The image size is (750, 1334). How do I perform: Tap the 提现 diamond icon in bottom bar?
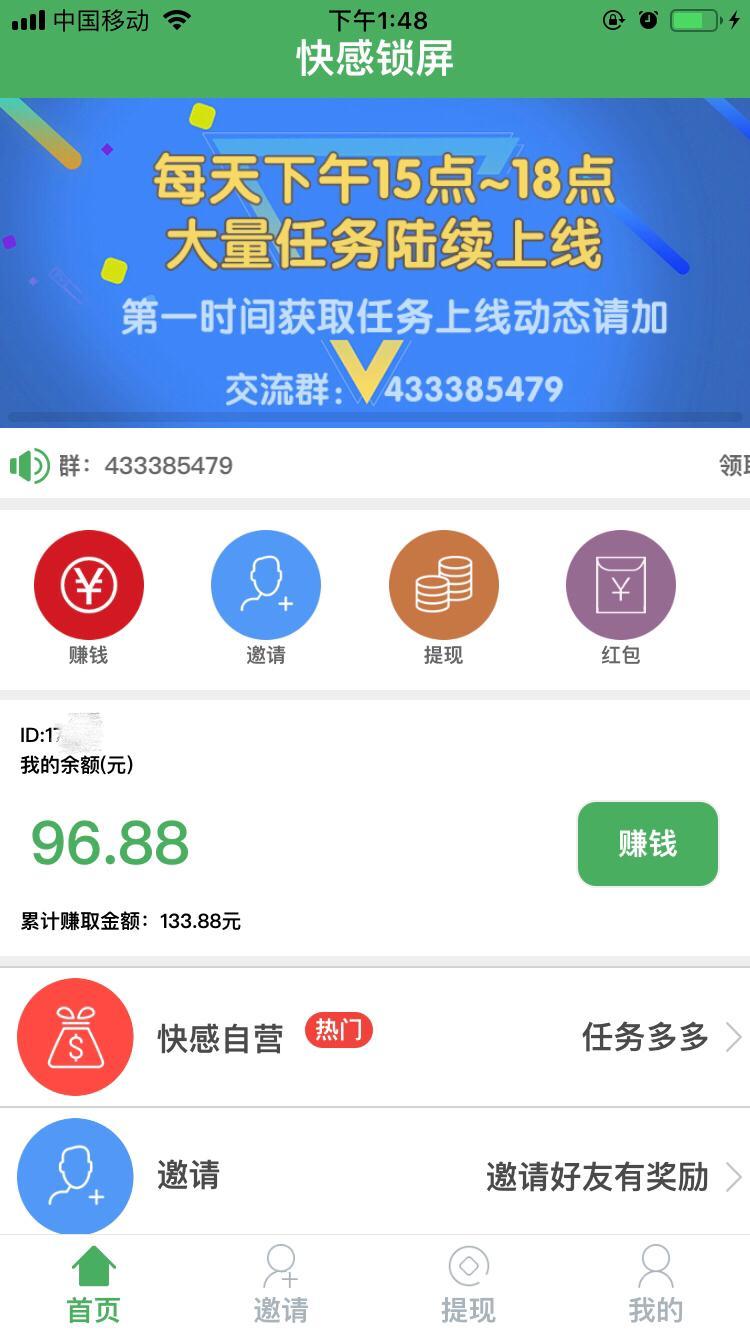click(x=468, y=1268)
